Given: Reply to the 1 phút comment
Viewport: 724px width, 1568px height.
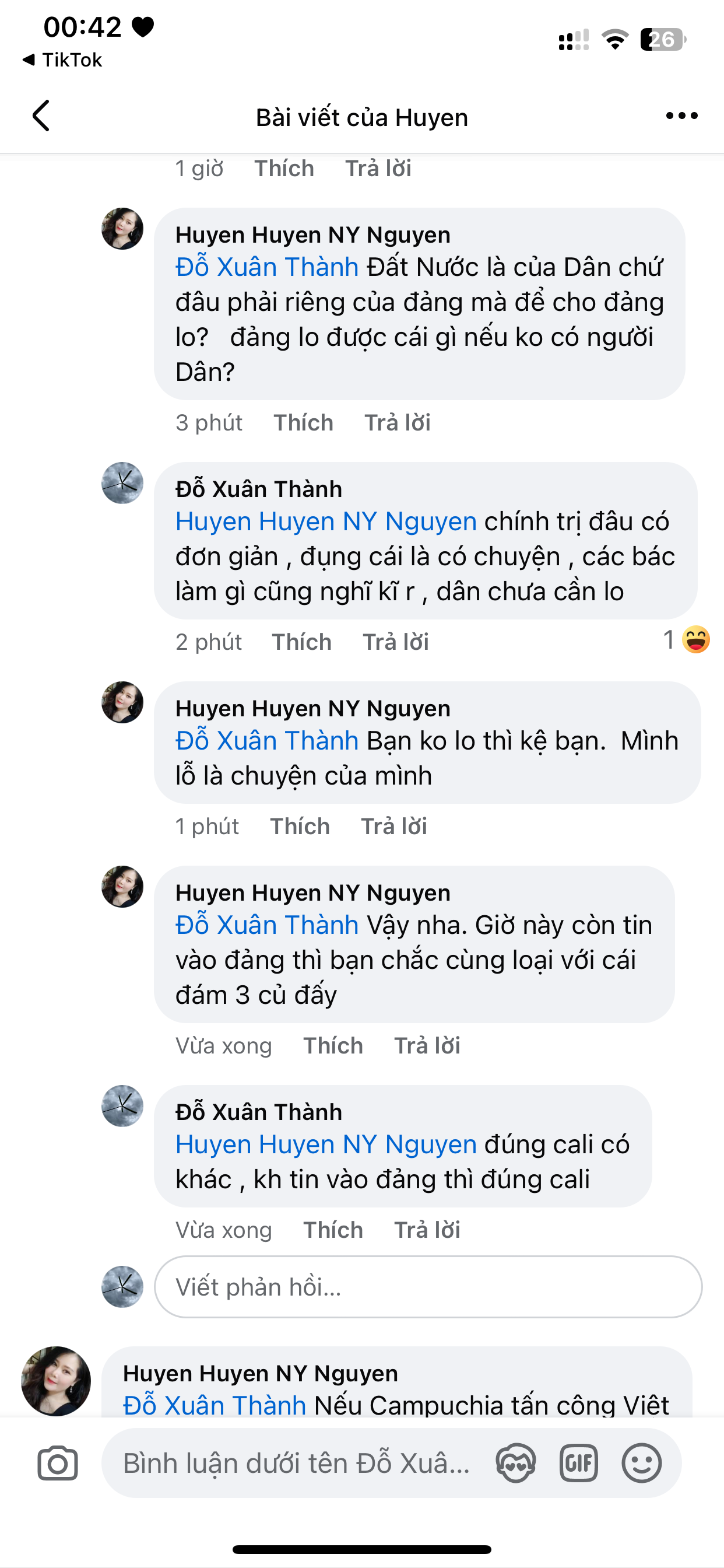Looking at the screenshot, I should coord(393,826).
